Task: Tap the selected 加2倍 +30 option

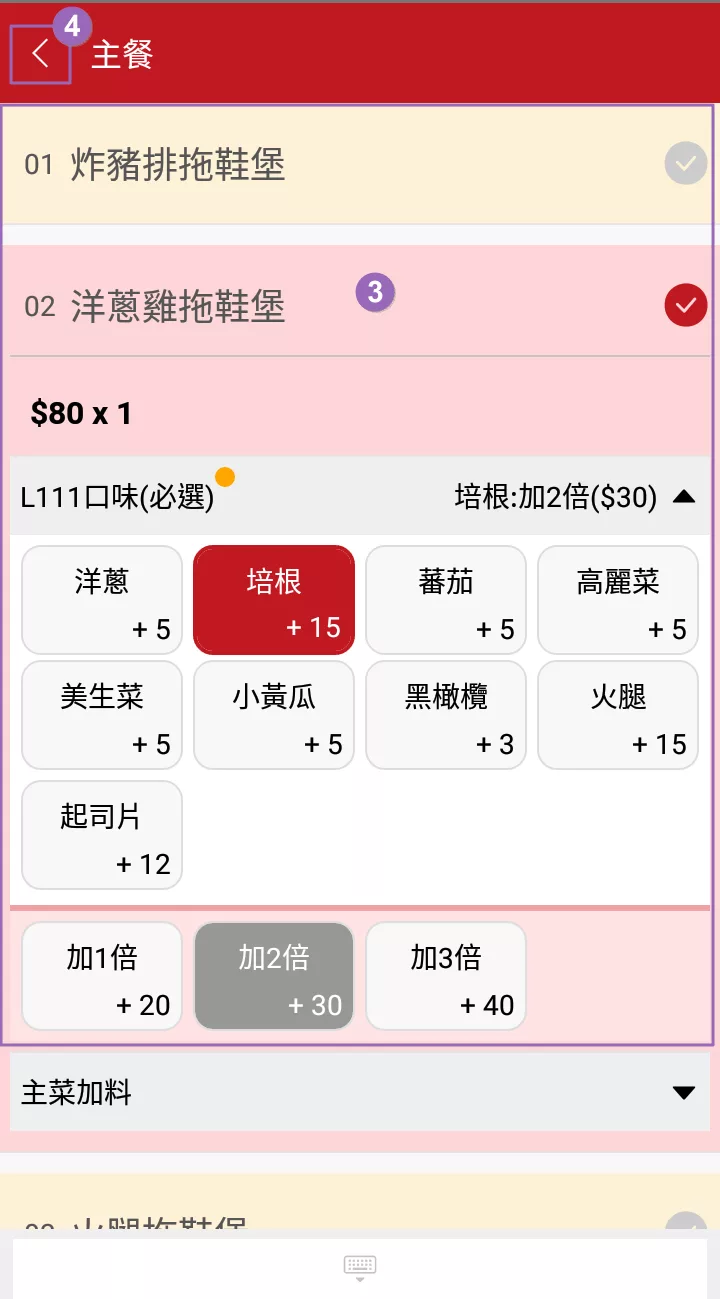Action: point(274,976)
